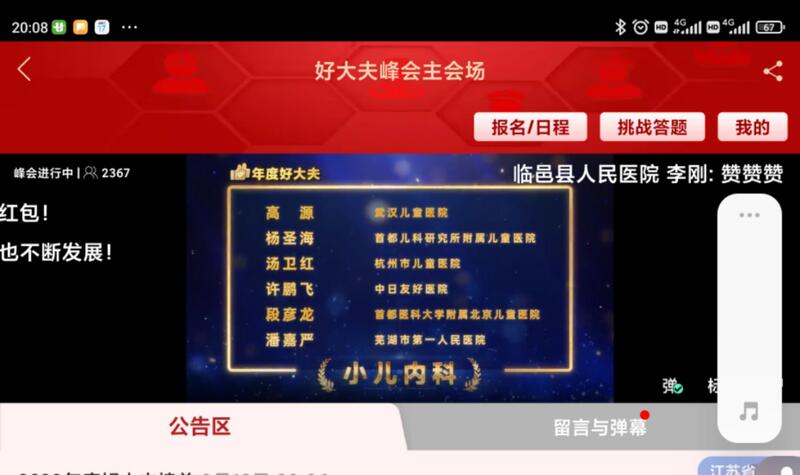Viewport: 800px width, 475px height.
Task: Switch to the 公告区 tab
Action: [x=199, y=427]
